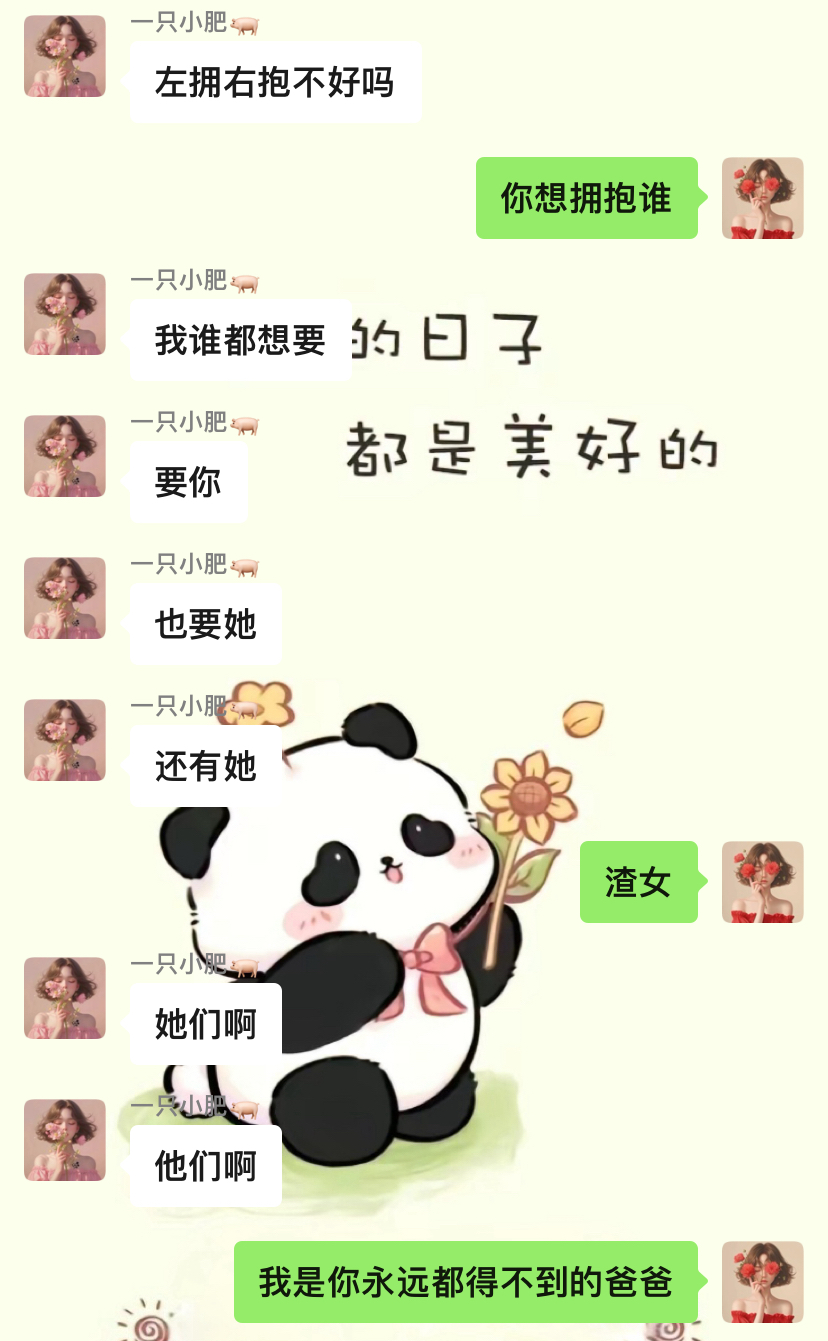828x1341 pixels.
Task: Select the message bubble 左拥右抱不好吗
Action: click(x=275, y=83)
